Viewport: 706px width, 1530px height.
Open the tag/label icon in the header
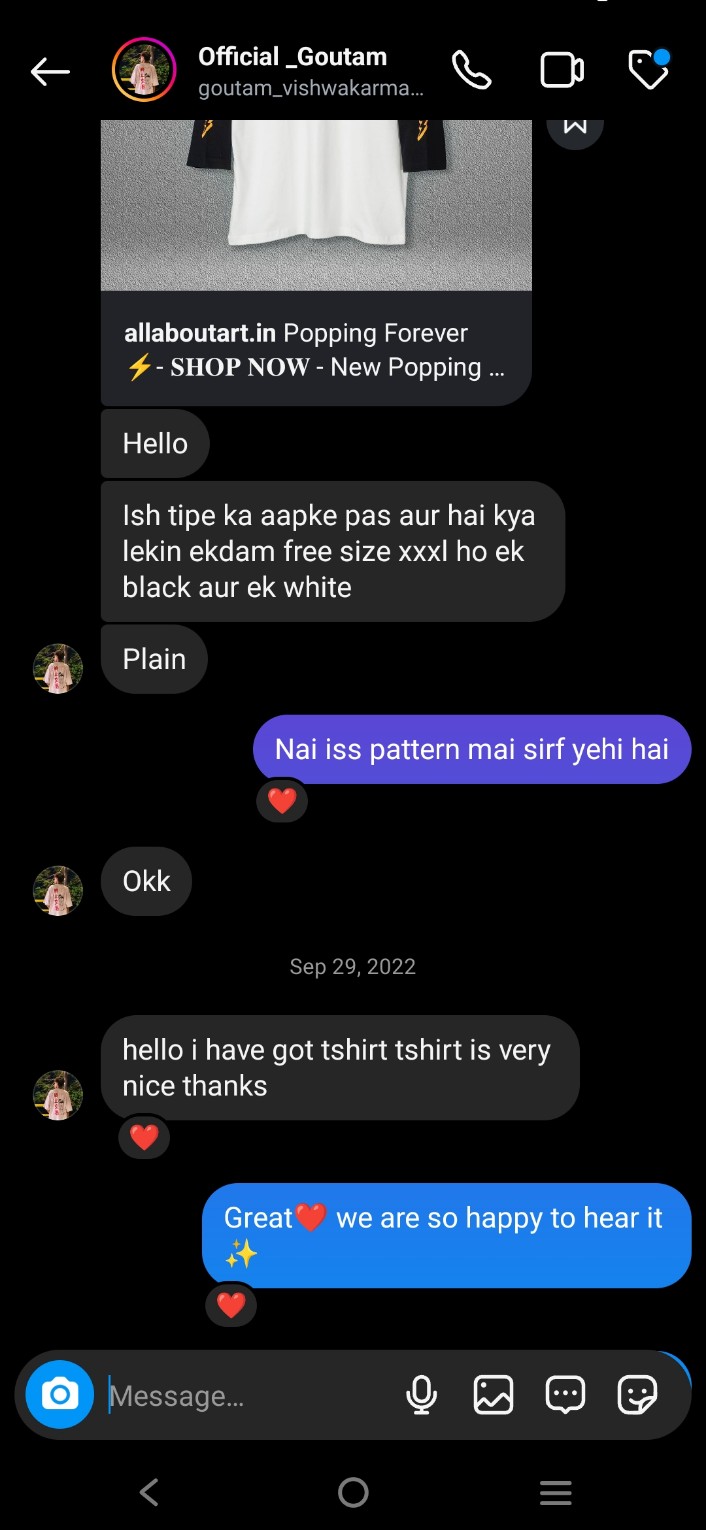(648, 70)
